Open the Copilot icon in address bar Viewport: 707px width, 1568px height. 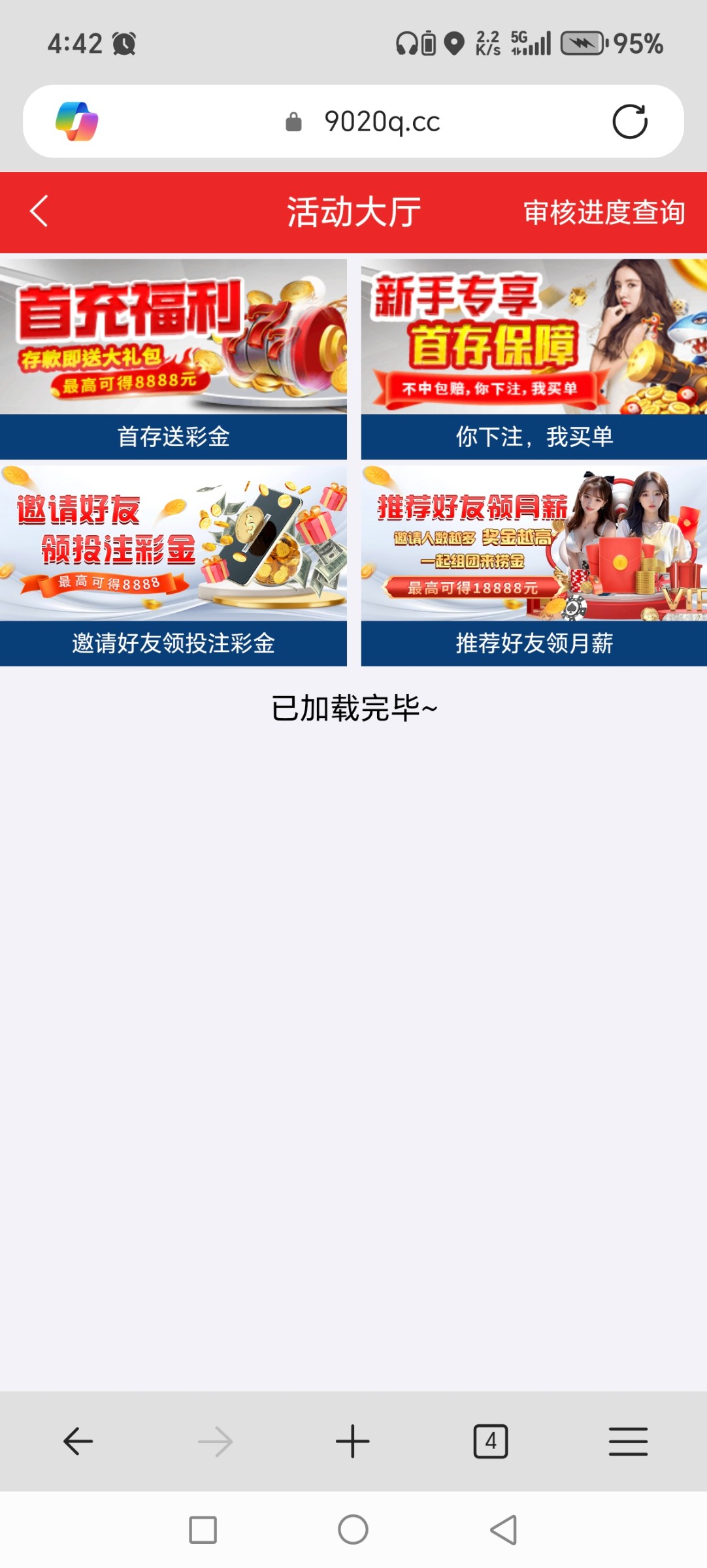[77, 122]
